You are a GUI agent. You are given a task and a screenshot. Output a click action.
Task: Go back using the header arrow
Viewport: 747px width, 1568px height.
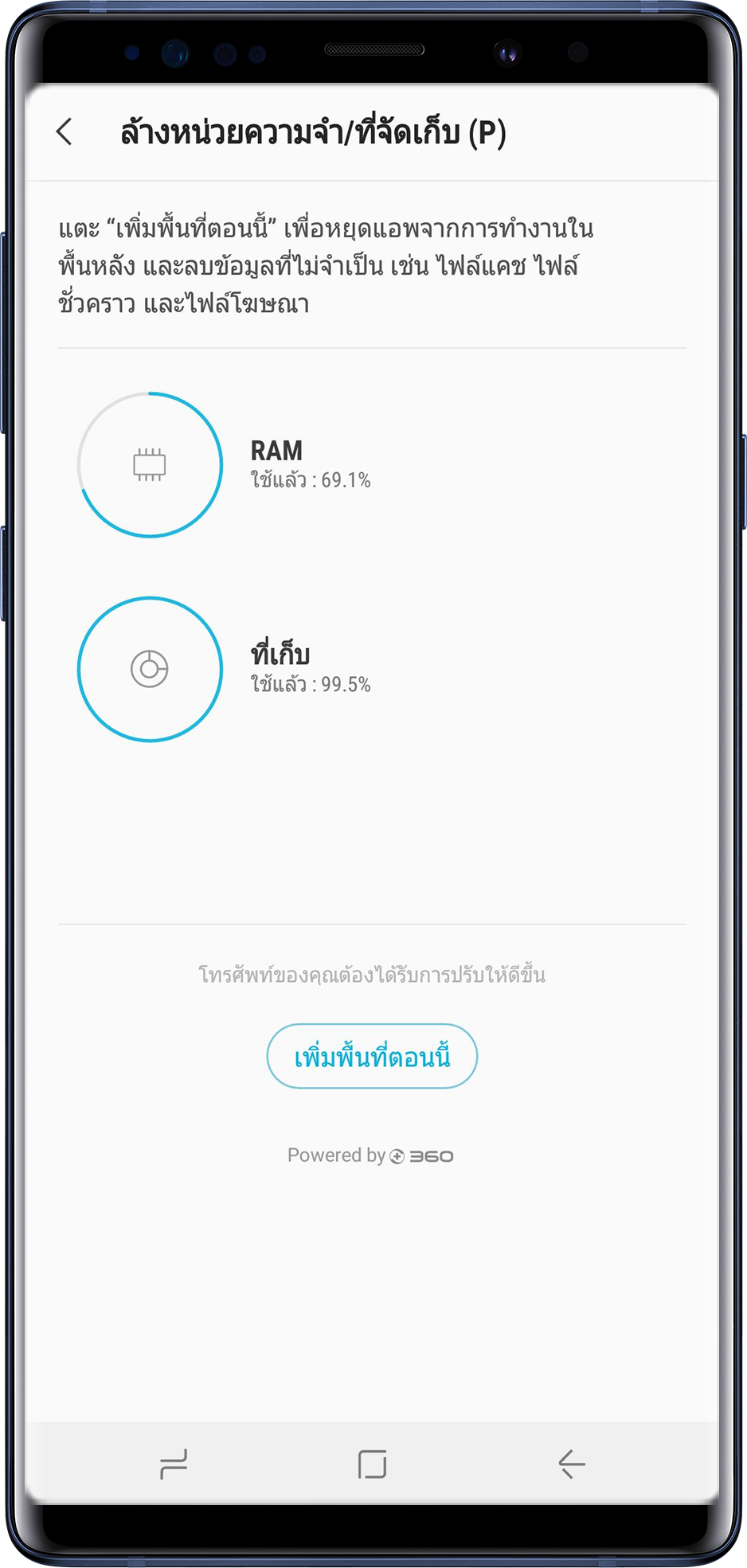[x=65, y=132]
